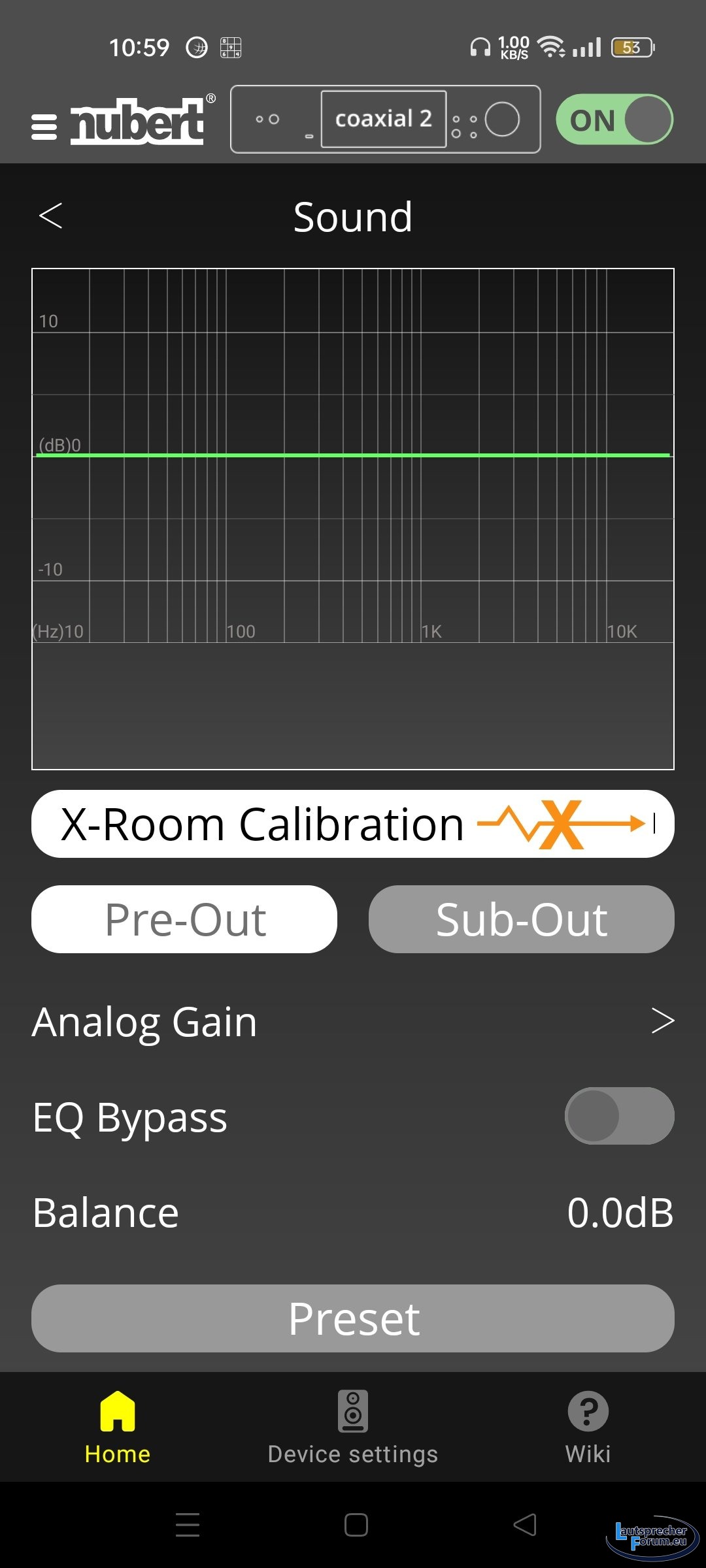Switch to the Home tab

[x=118, y=1426]
